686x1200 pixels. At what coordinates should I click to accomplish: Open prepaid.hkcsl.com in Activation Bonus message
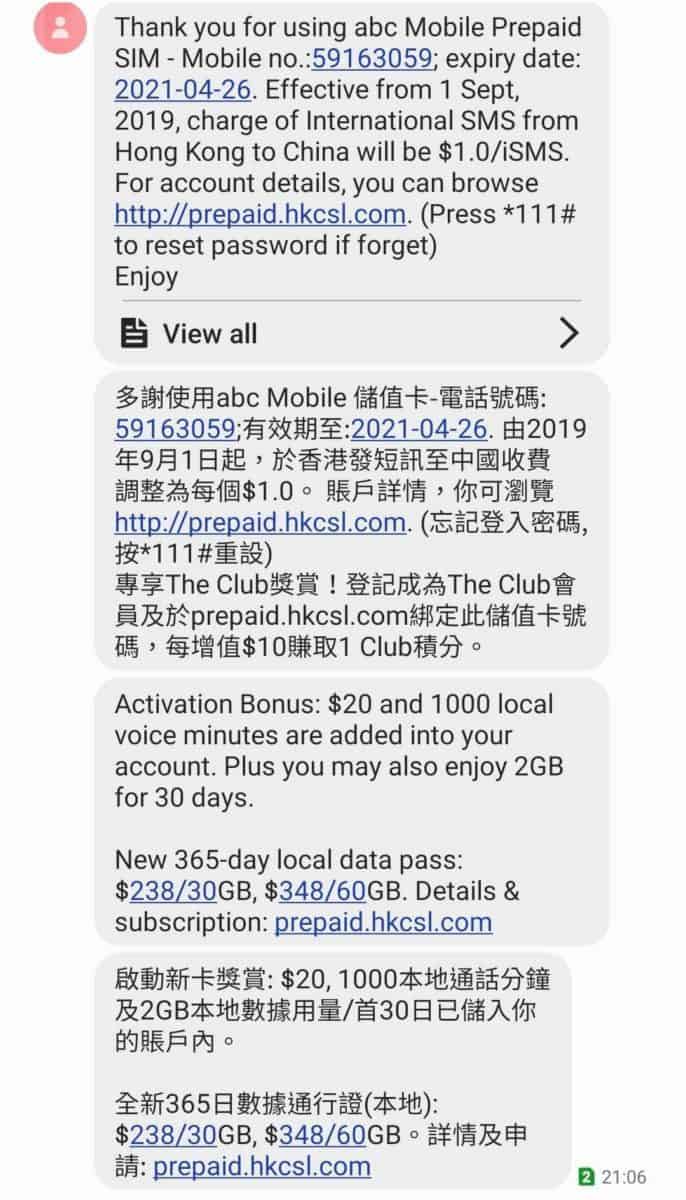pos(383,921)
